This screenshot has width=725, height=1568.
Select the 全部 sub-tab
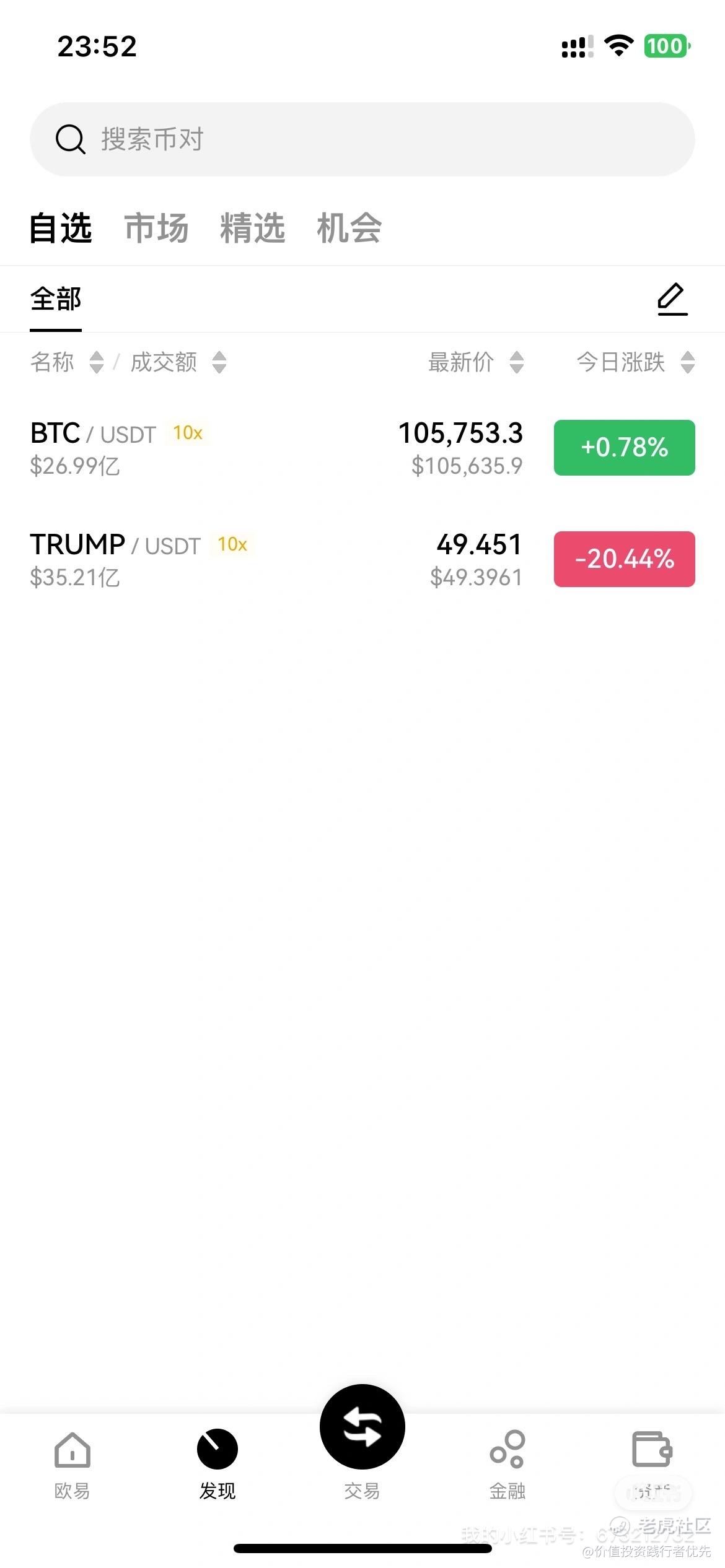[56, 300]
